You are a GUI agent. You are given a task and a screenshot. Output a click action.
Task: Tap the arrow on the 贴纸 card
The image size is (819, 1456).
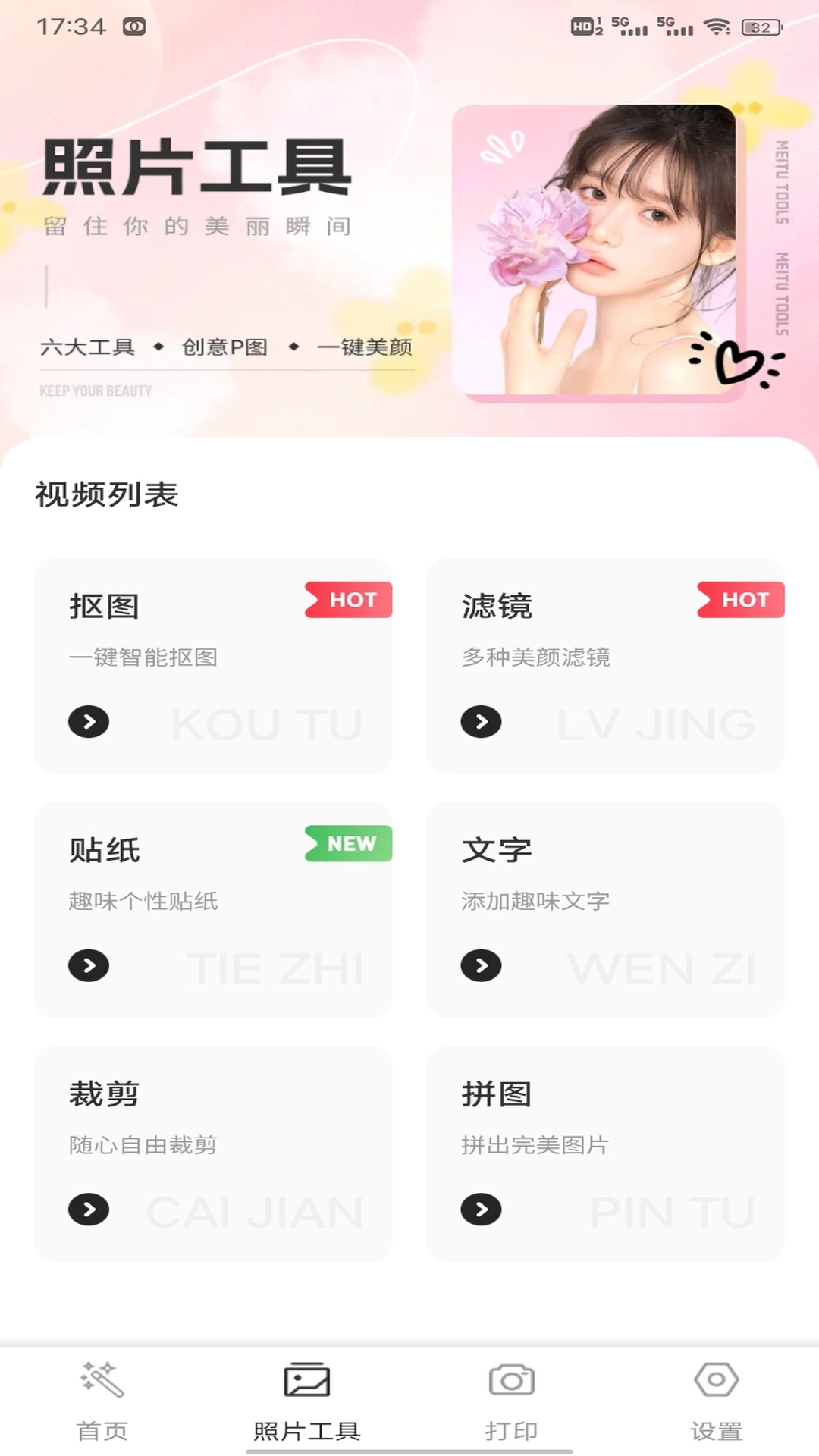coord(89,966)
